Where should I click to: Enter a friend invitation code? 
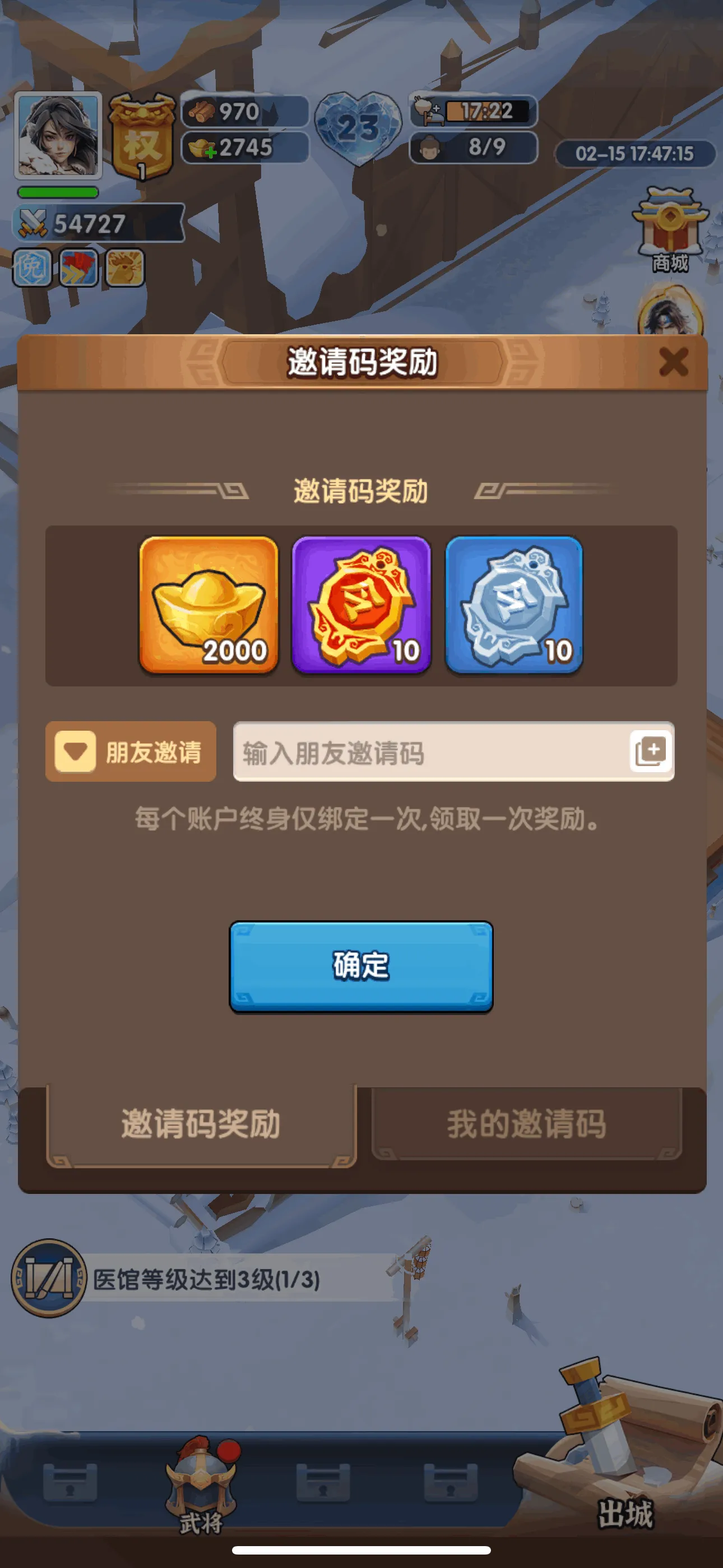429,753
